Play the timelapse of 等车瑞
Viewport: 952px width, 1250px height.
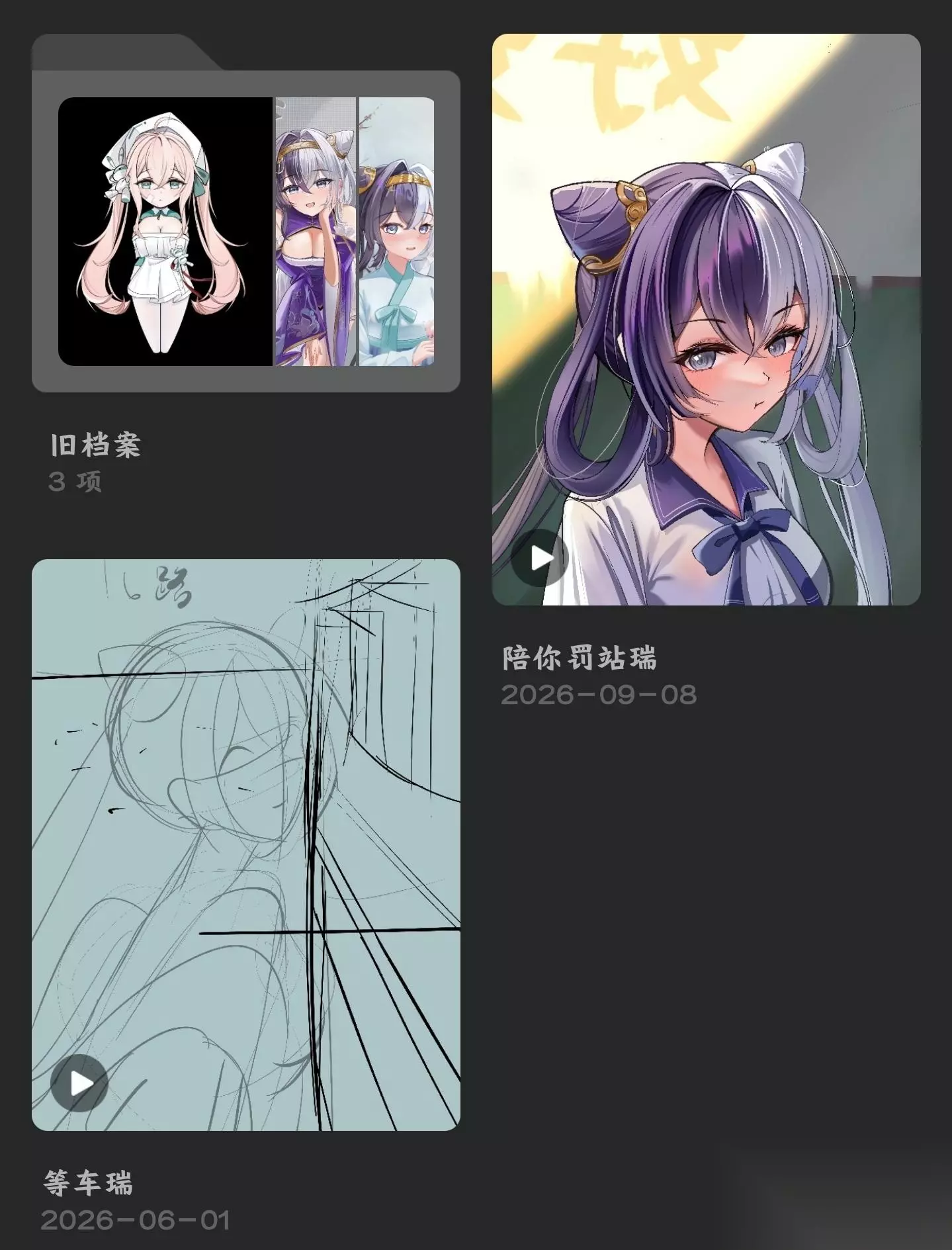tap(79, 1083)
